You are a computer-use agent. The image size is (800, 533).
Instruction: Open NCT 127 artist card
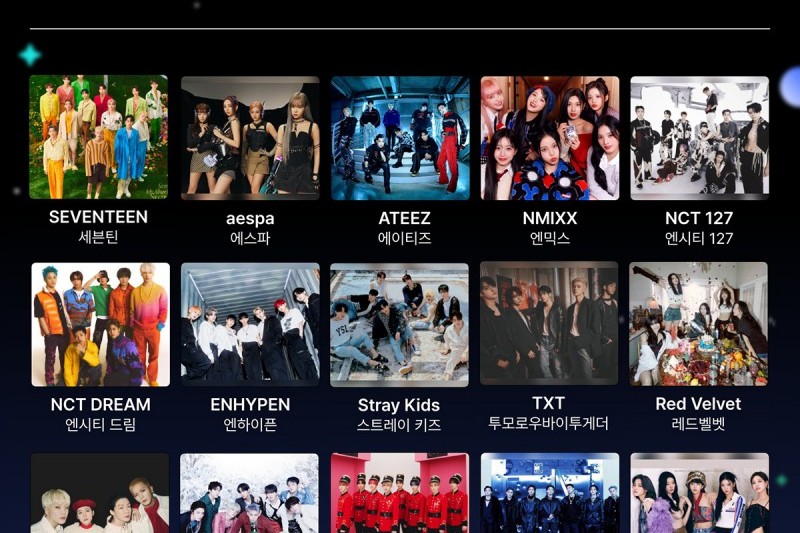[x=699, y=138]
